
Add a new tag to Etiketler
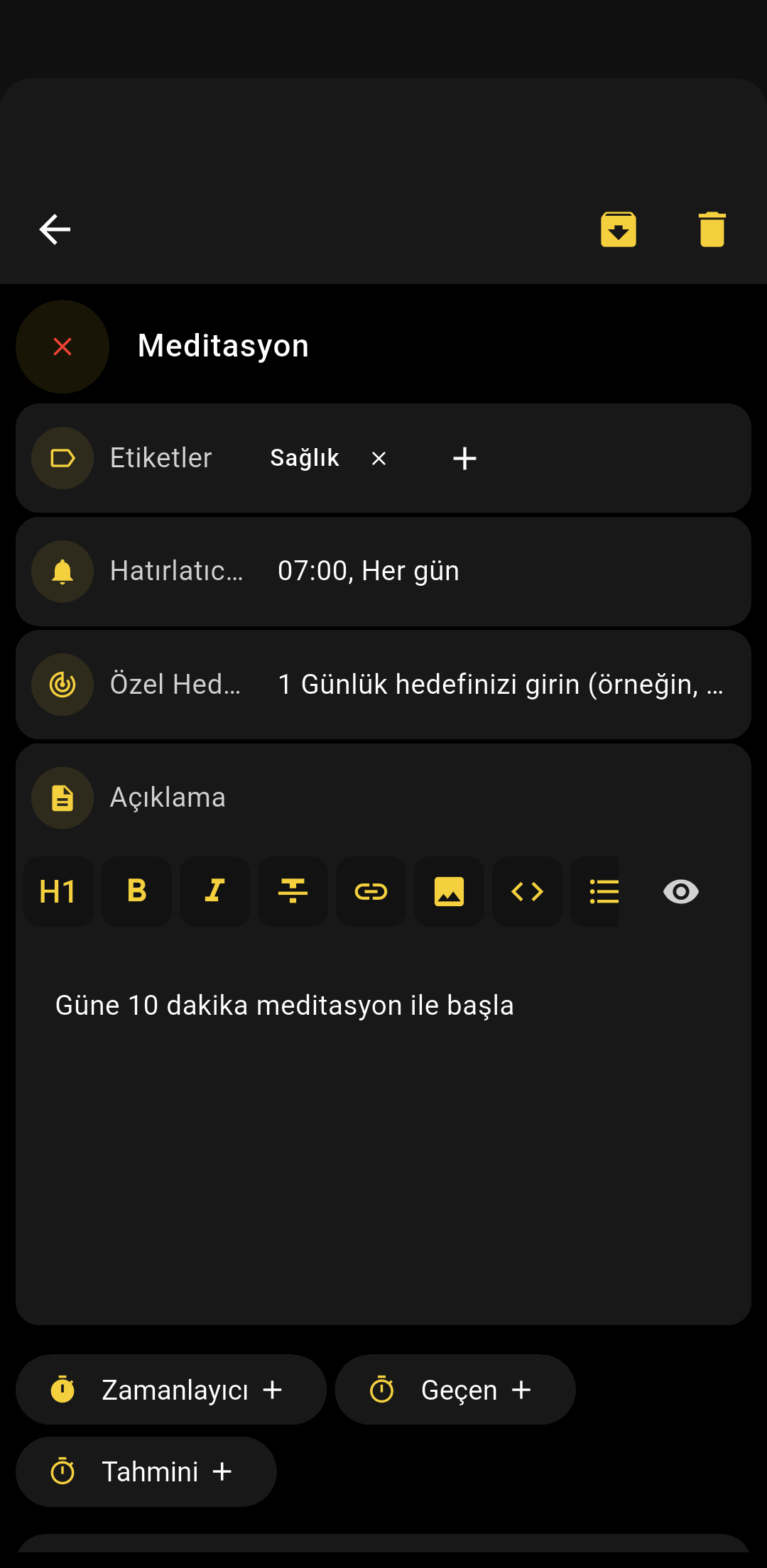pos(464,459)
